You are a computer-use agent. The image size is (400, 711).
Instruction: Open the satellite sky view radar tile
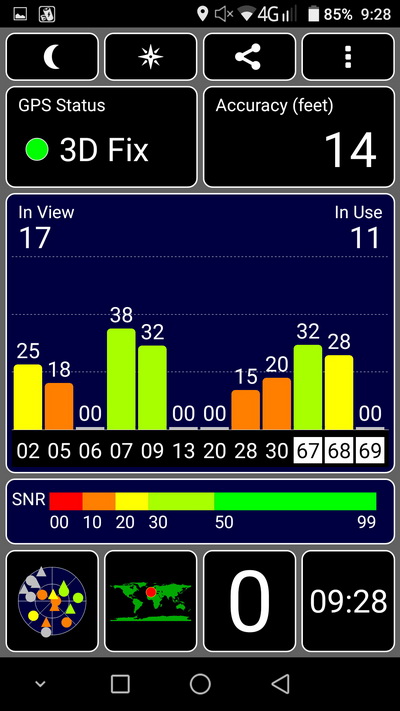point(52,601)
